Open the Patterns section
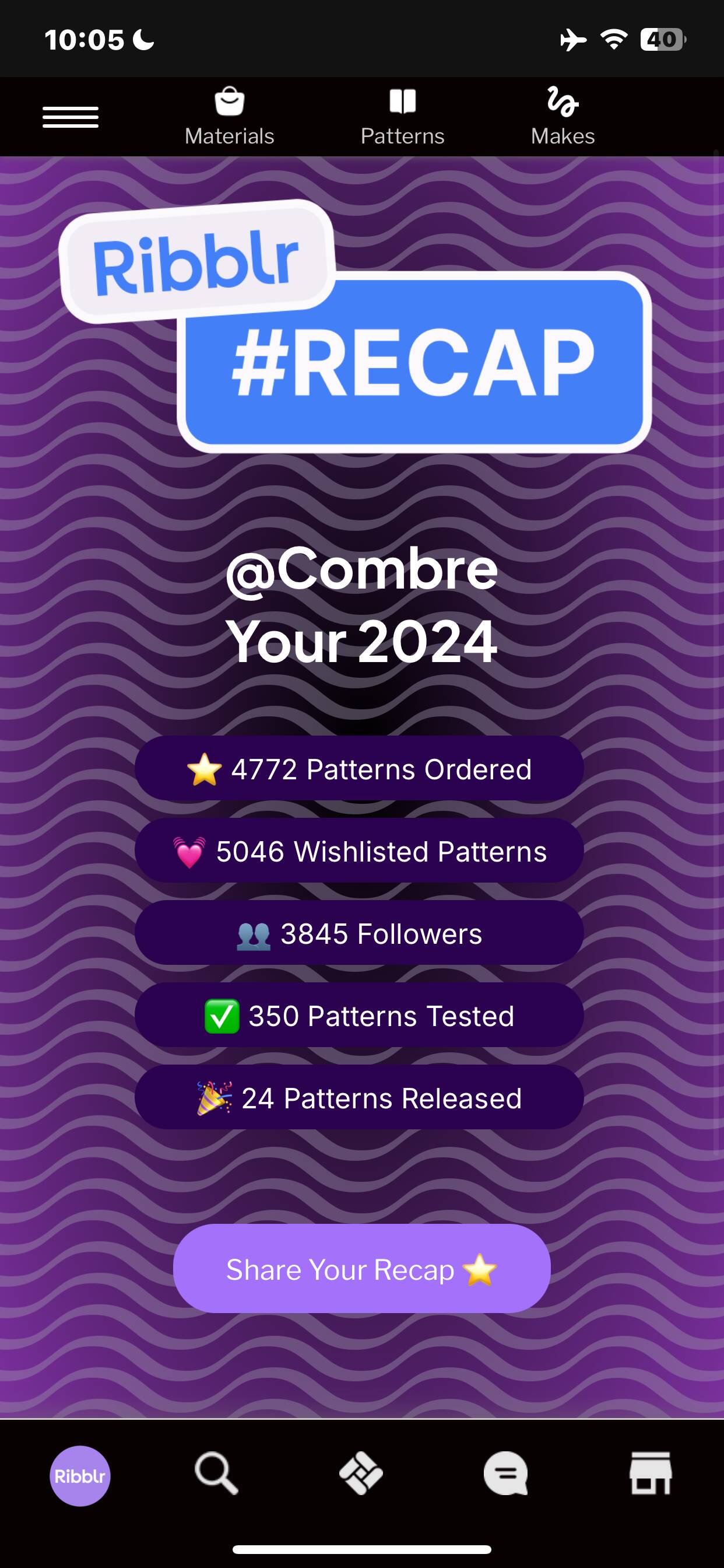This screenshot has width=724, height=1568. click(402, 117)
